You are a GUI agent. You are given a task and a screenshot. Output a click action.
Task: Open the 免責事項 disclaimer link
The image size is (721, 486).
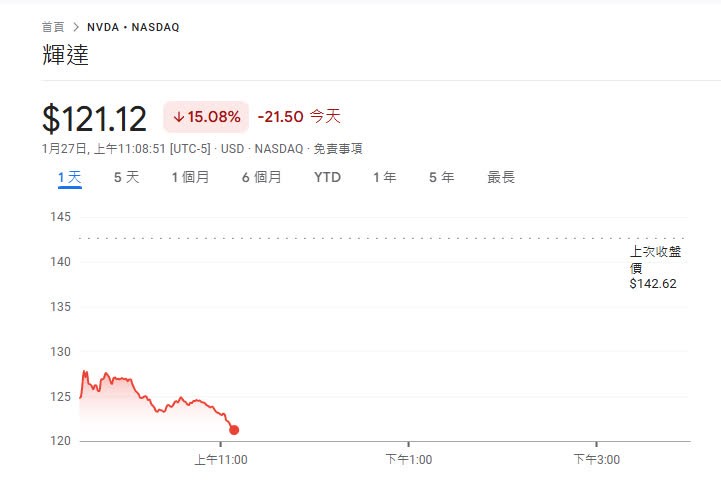[337, 148]
